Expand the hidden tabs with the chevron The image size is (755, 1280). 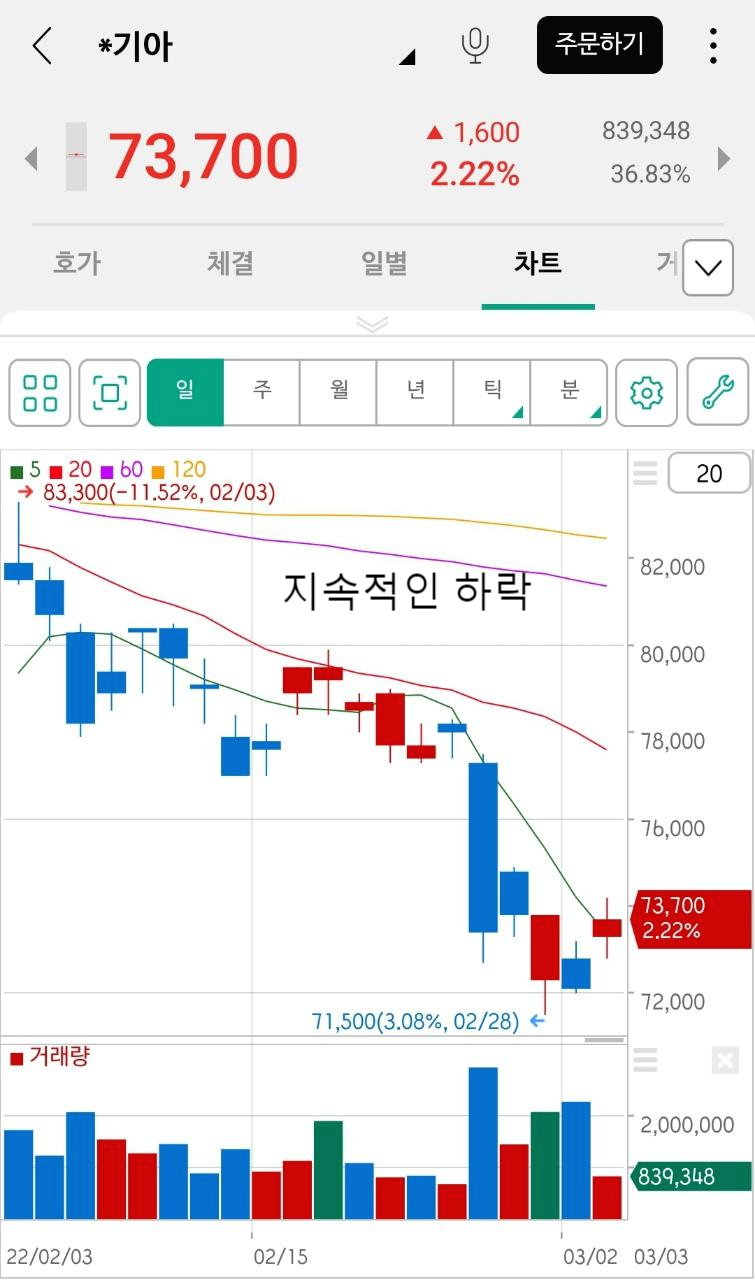(x=708, y=268)
